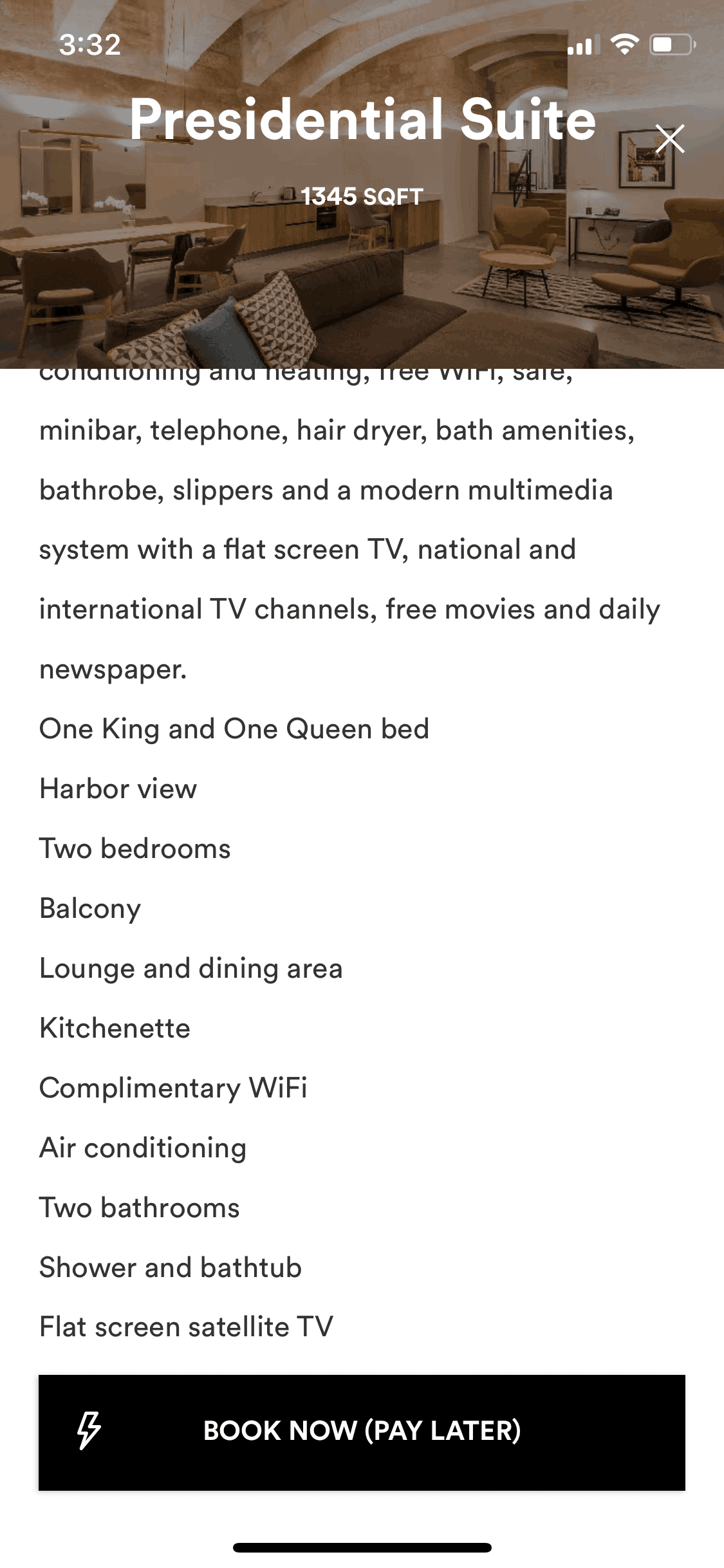Image resolution: width=724 pixels, height=1568 pixels.
Task: Tap Book Now (Pay Later)
Action: tap(362, 1432)
